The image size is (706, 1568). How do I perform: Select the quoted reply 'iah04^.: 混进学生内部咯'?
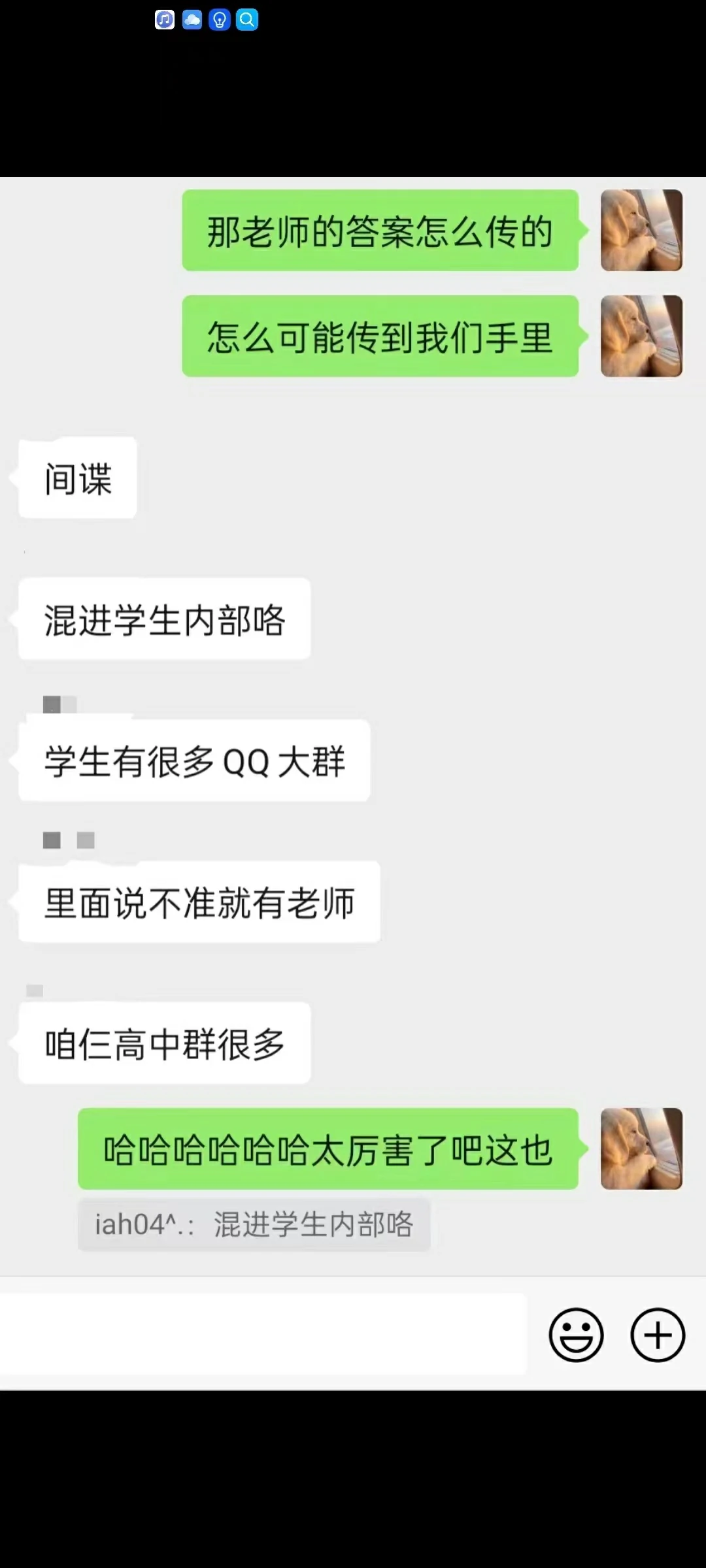(254, 1224)
